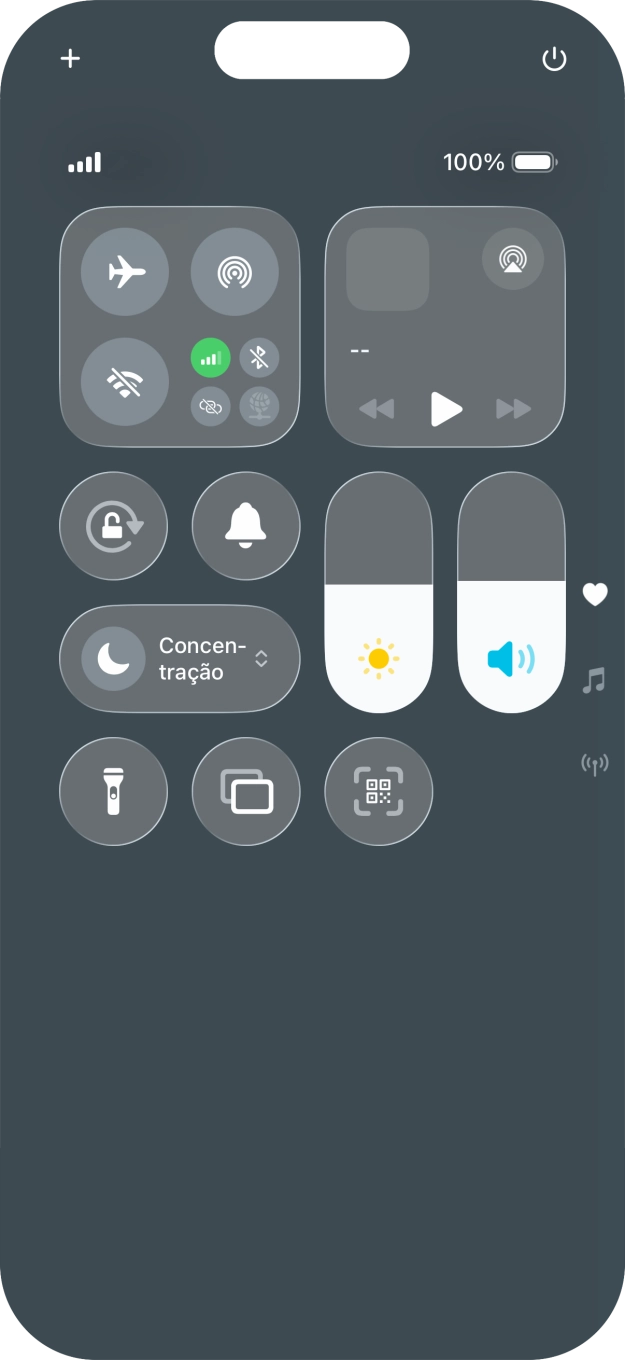Add a control with the plus icon
Image resolution: width=625 pixels, height=1360 pixels.
tap(70, 58)
